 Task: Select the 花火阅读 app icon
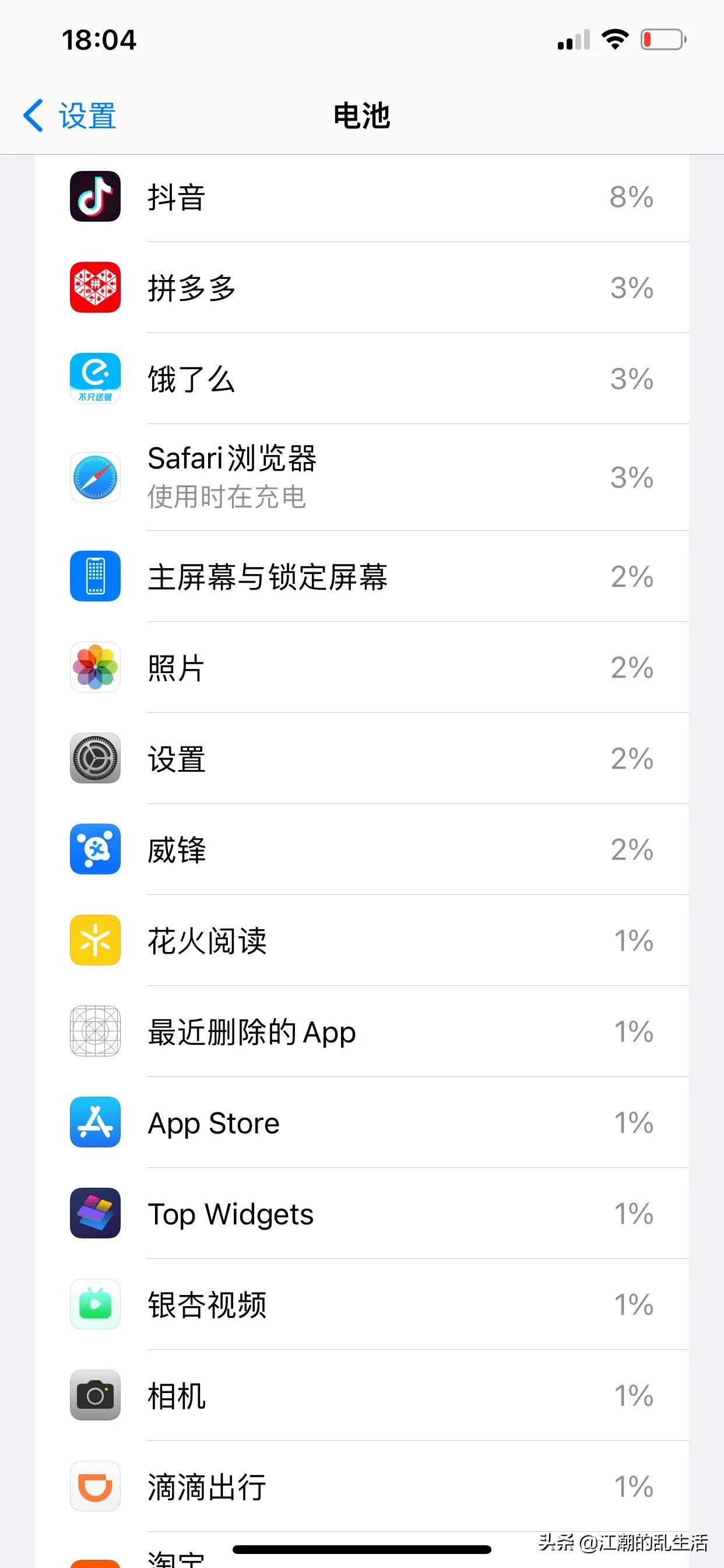point(95,940)
